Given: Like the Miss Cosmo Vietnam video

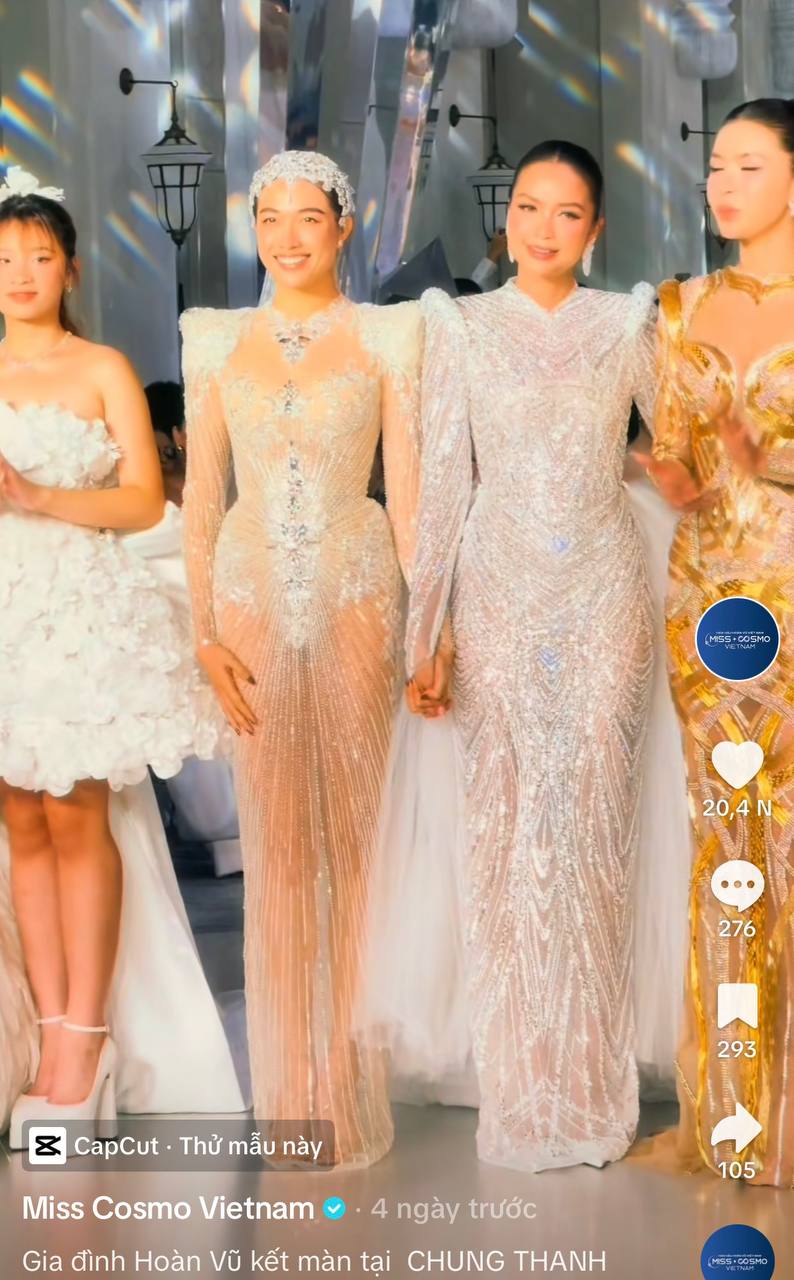Looking at the screenshot, I should click(737, 765).
